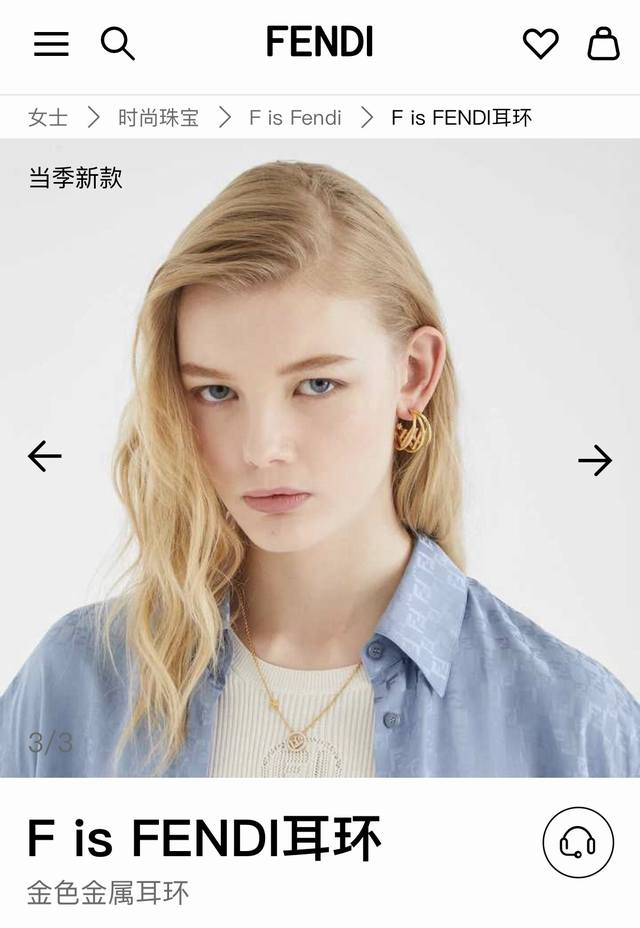Go to the F is Fendi breadcrumb
The height and width of the screenshot is (928, 640).
click(295, 117)
